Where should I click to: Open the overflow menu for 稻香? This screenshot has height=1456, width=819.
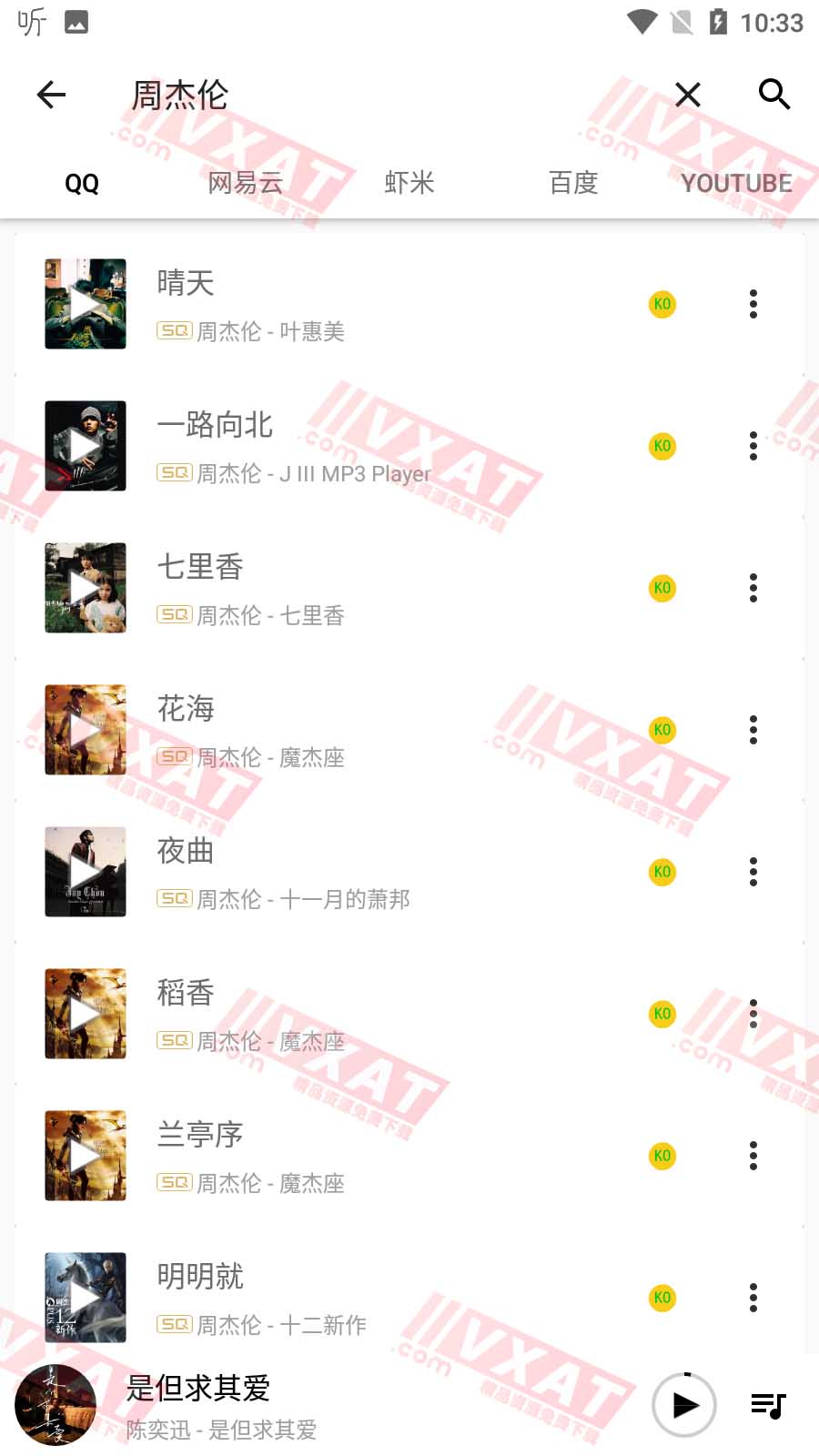click(x=753, y=1014)
